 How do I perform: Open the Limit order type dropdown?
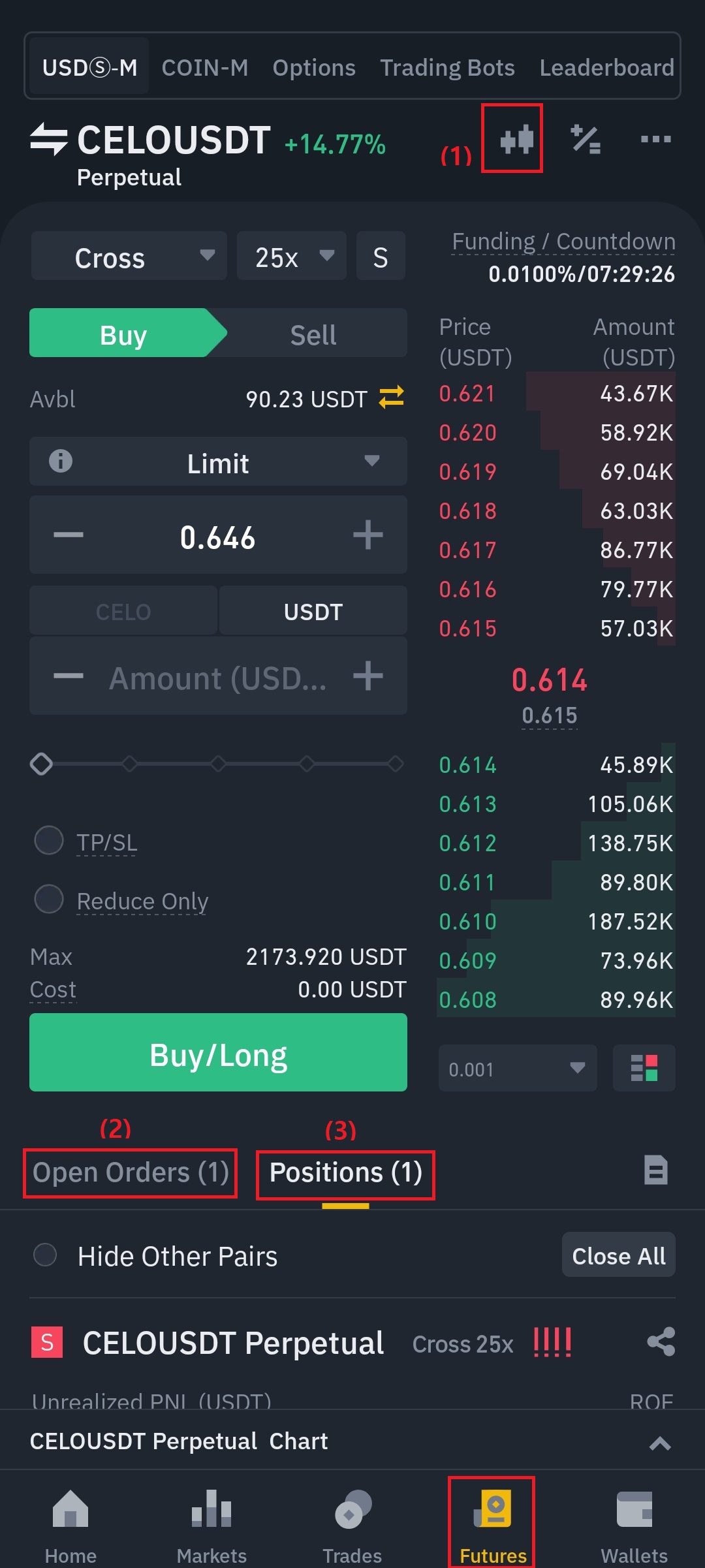click(219, 462)
